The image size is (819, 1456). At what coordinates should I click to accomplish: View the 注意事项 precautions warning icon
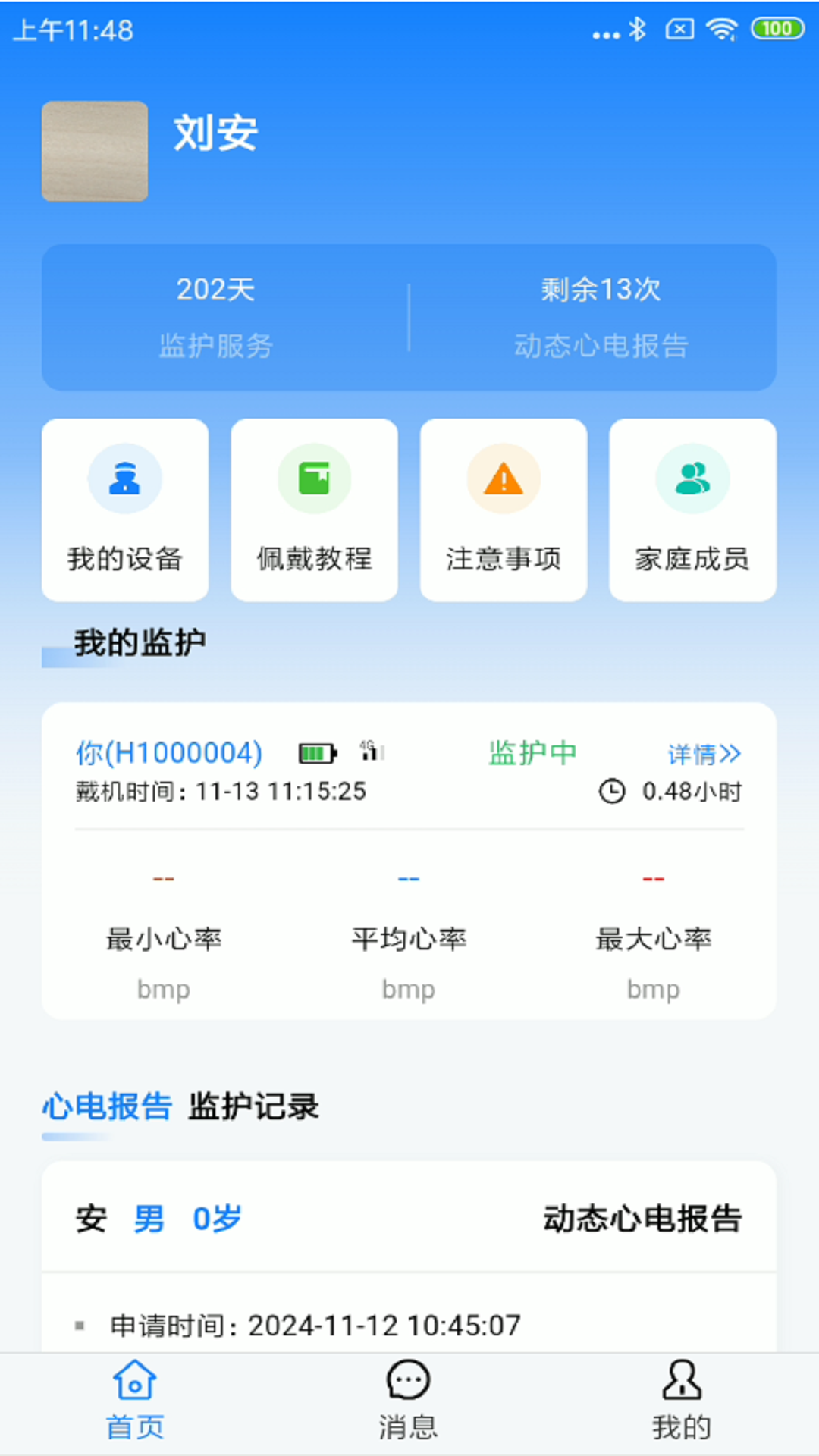coord(503,478)
